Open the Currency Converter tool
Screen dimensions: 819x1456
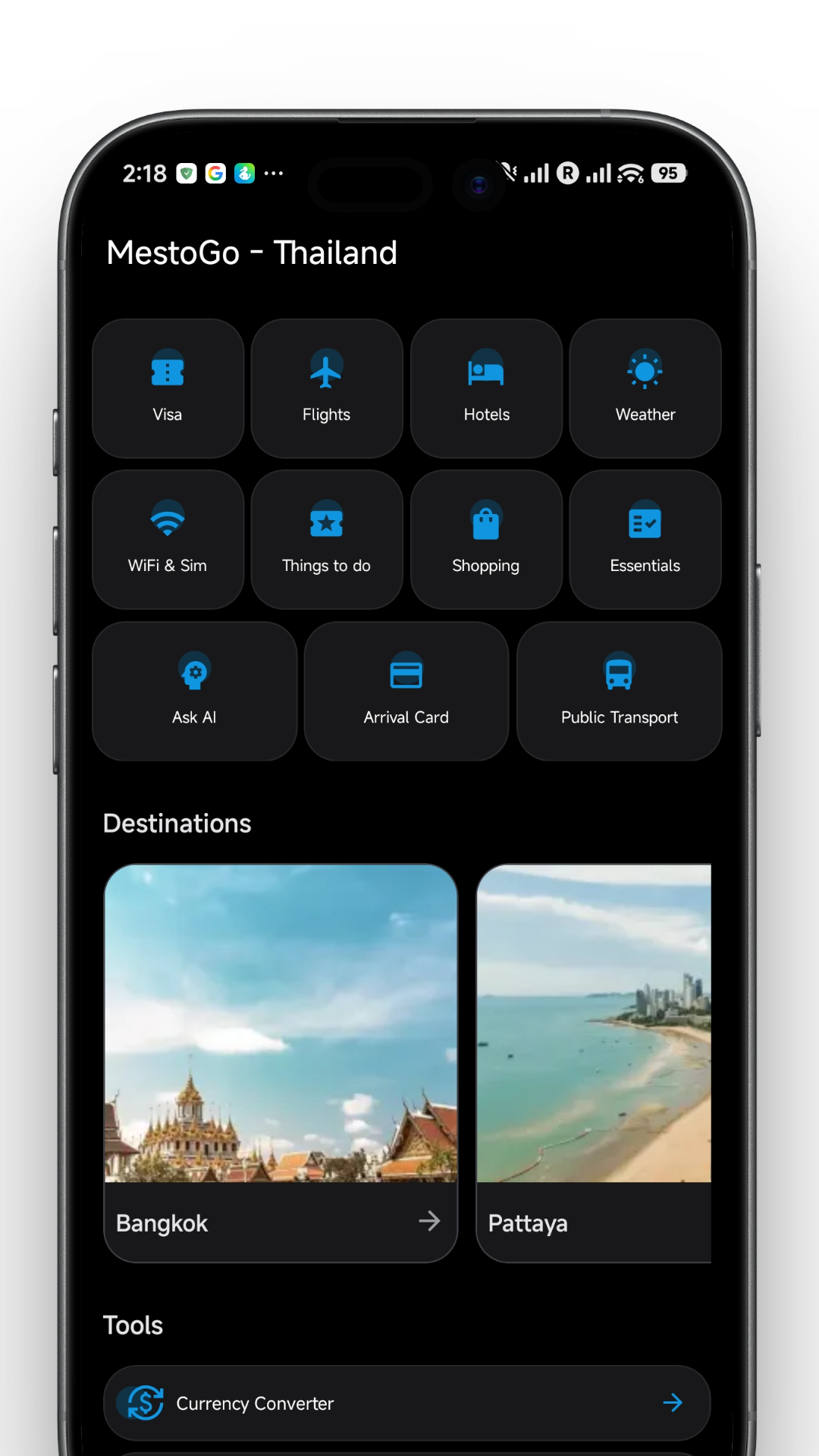pos(406,1403)
